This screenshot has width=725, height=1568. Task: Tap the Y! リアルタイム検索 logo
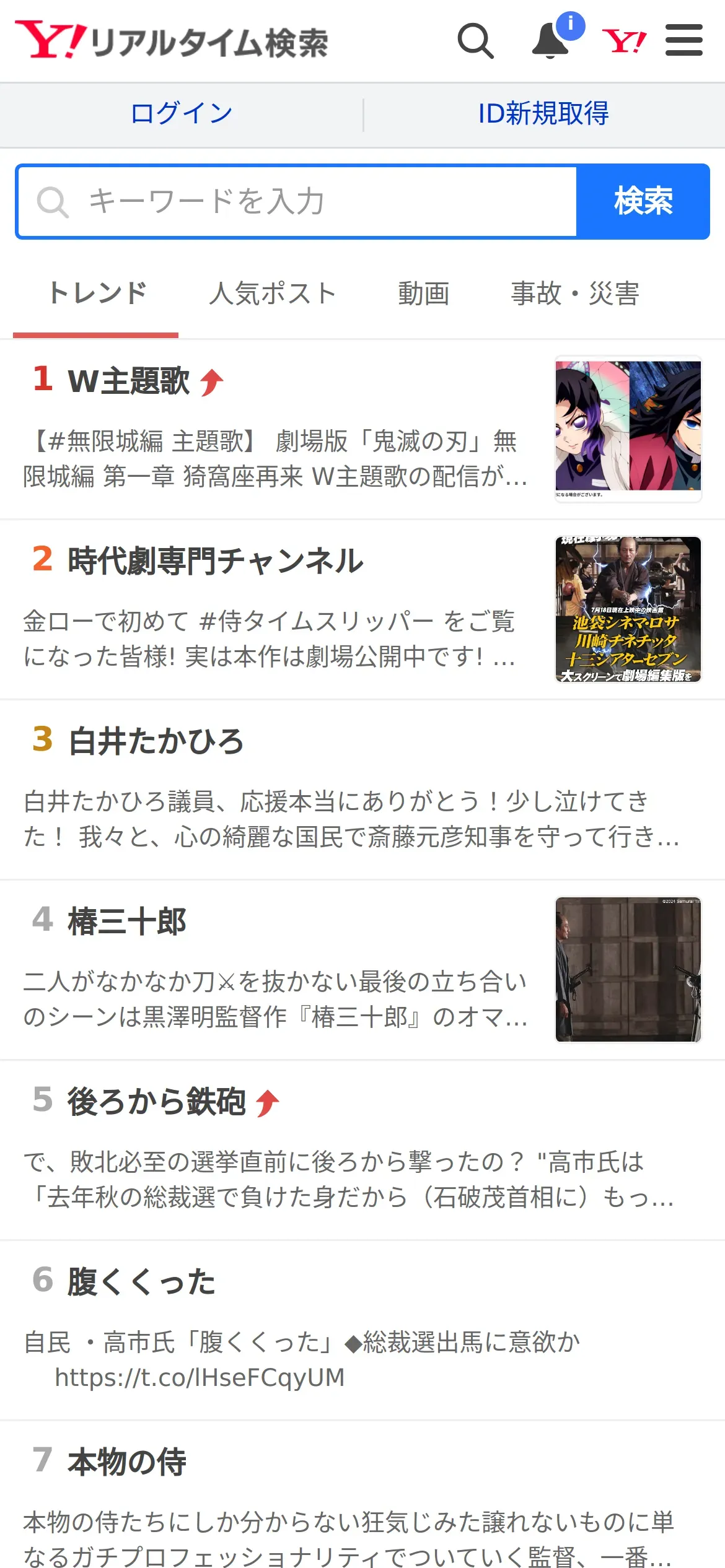(x=172, y=41)
